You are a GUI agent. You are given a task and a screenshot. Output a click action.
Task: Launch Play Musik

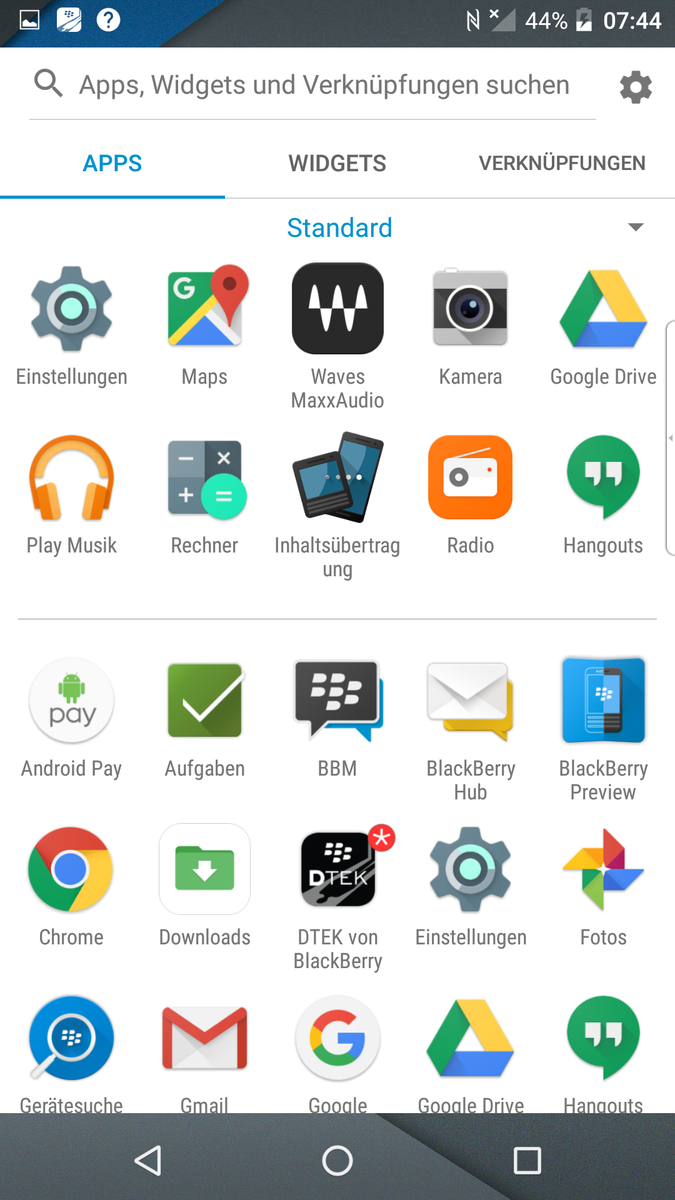tap(71, 495)
